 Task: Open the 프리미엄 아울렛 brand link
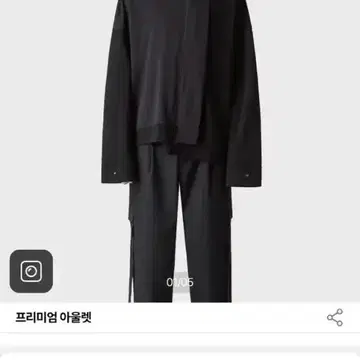tap(53, 317)
